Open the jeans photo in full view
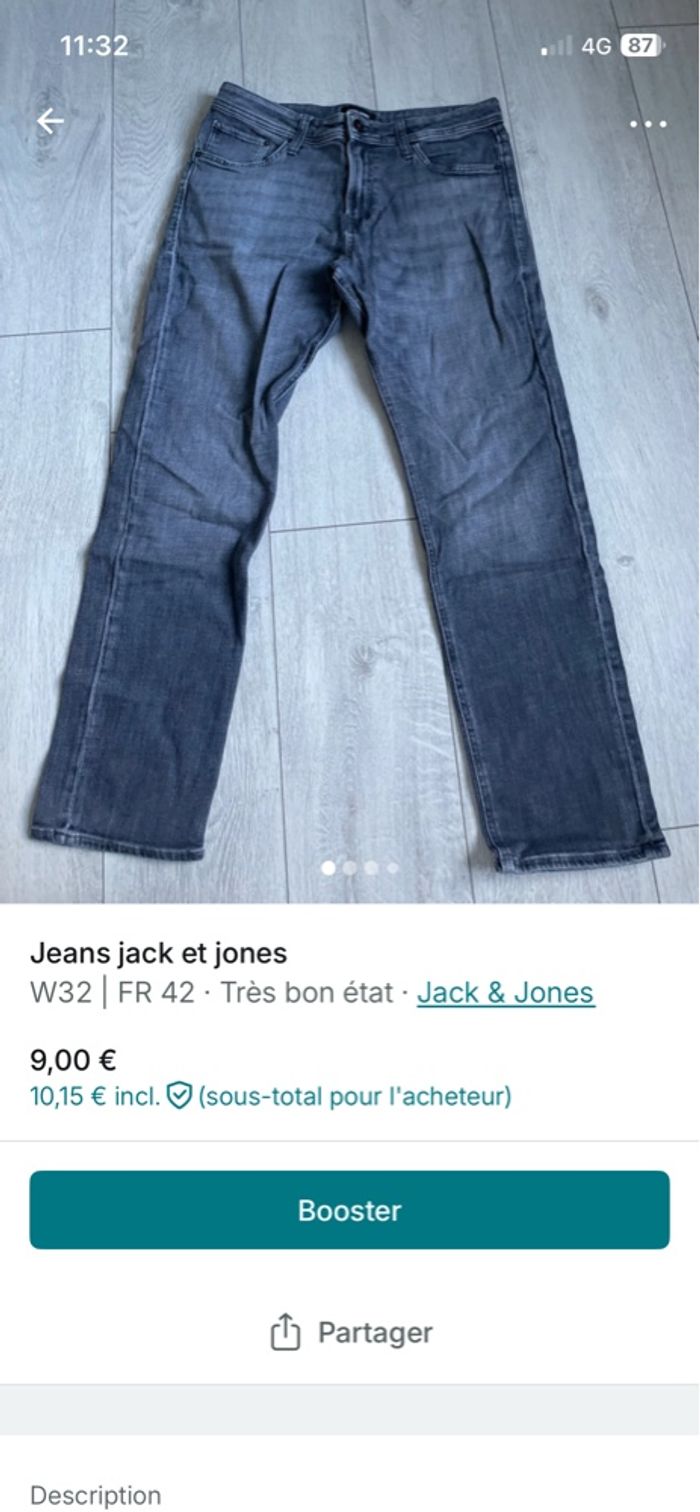The width and height of the screenshot is (700, 1512). tap(350, 480)
